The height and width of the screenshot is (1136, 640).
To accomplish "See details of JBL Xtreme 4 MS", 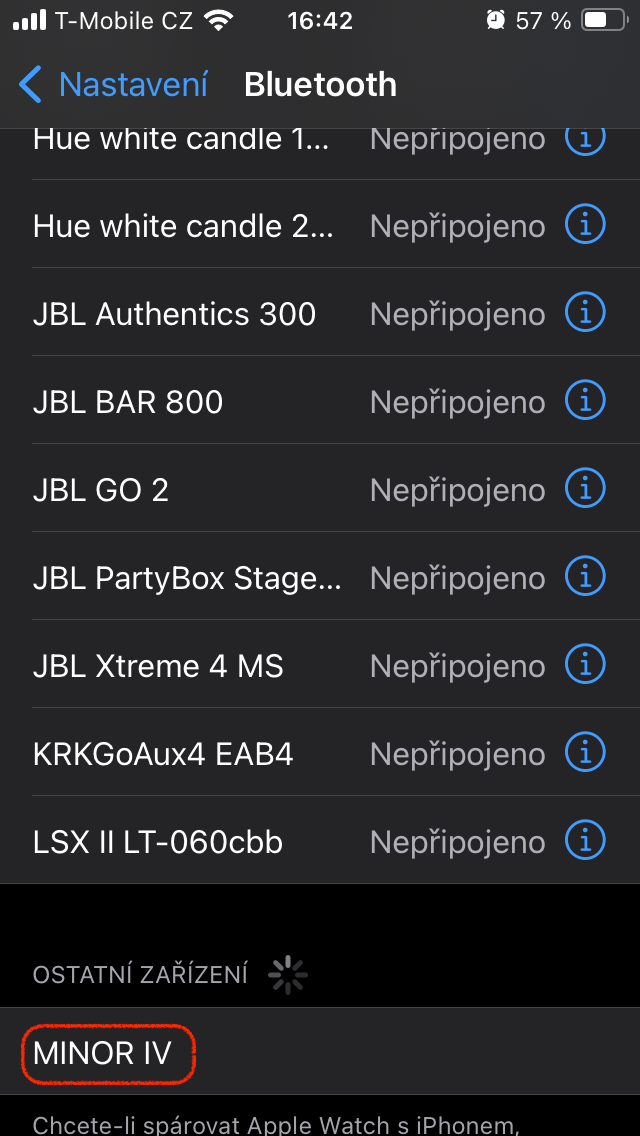I will [x=585, y=666].
